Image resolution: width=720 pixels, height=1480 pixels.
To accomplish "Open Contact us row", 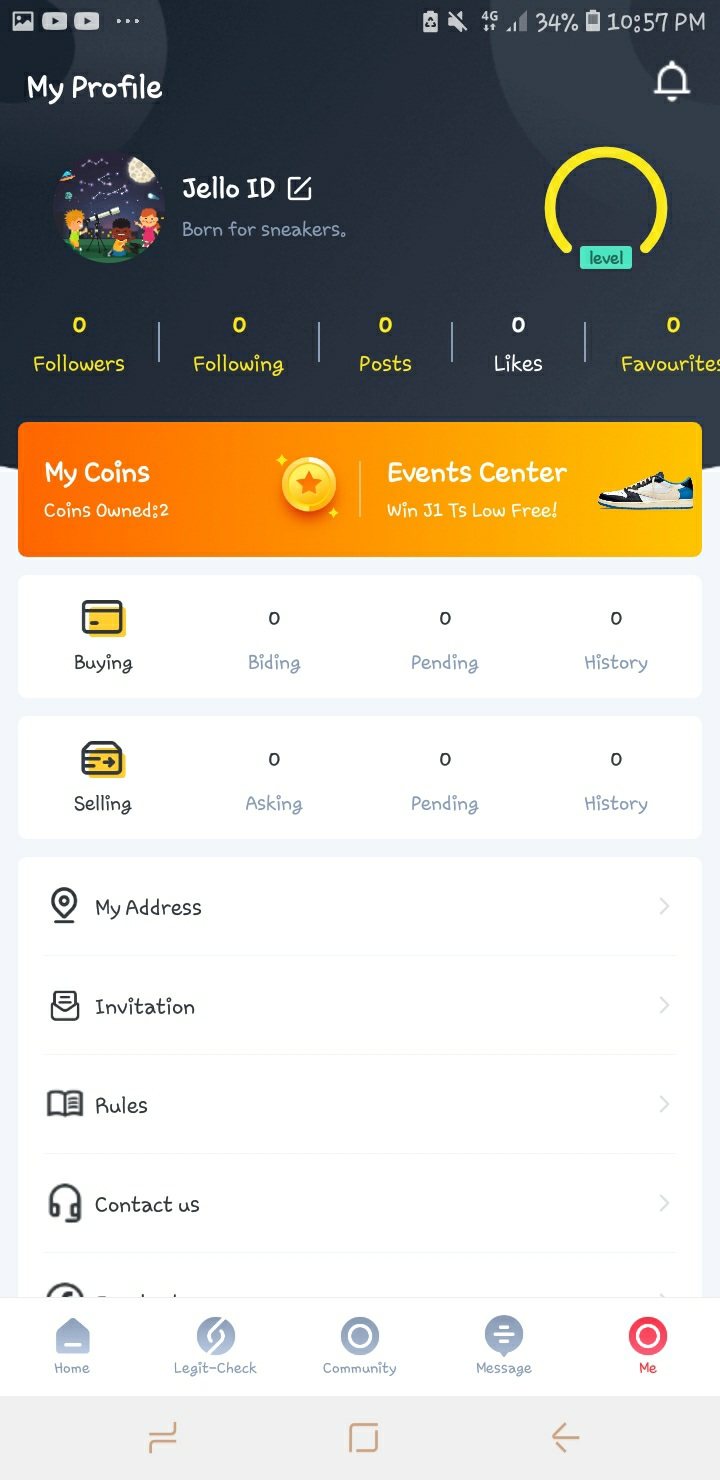I will click(x=360, y=1204).
